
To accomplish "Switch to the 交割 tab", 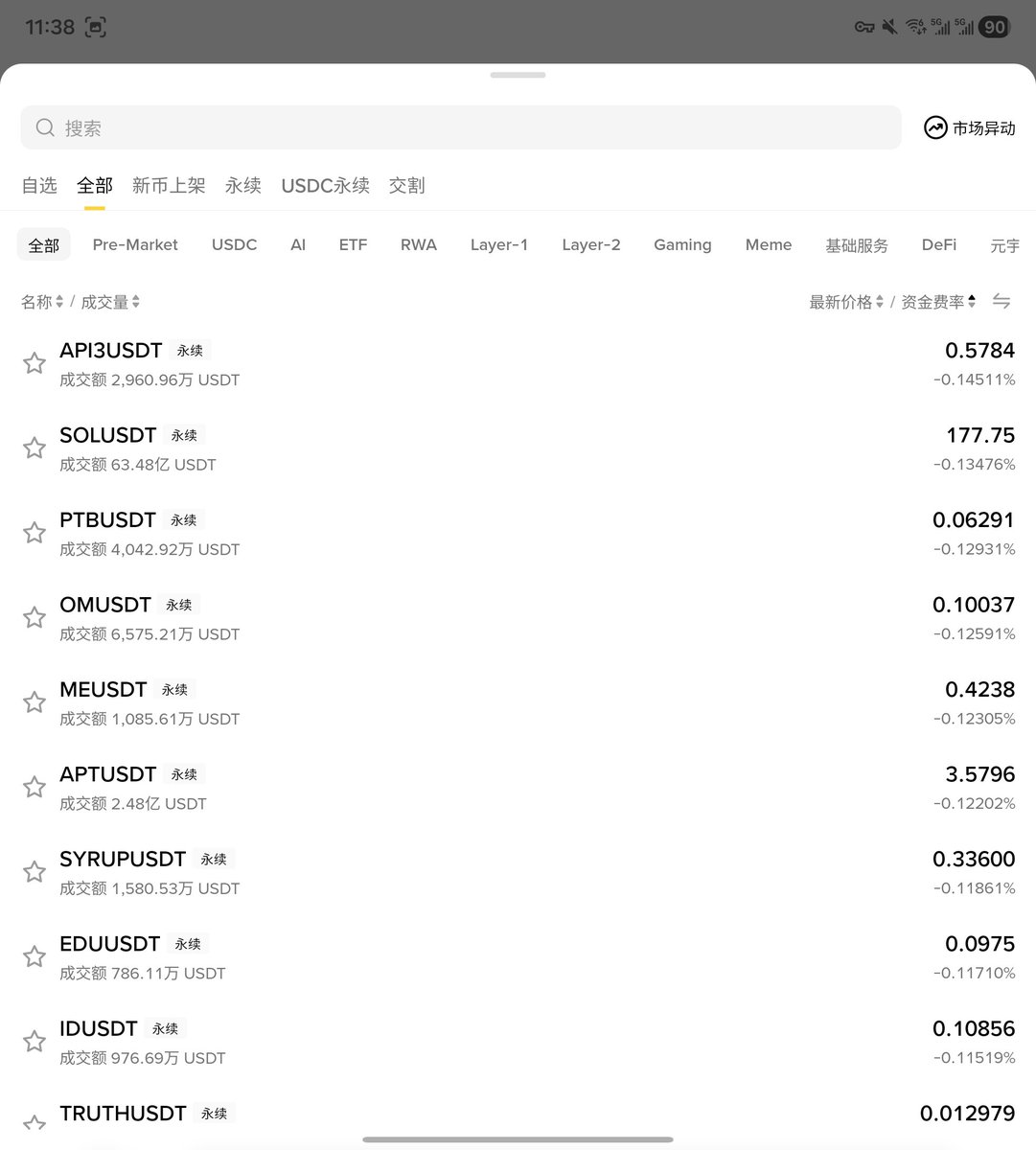I will [x=406, y=186].
